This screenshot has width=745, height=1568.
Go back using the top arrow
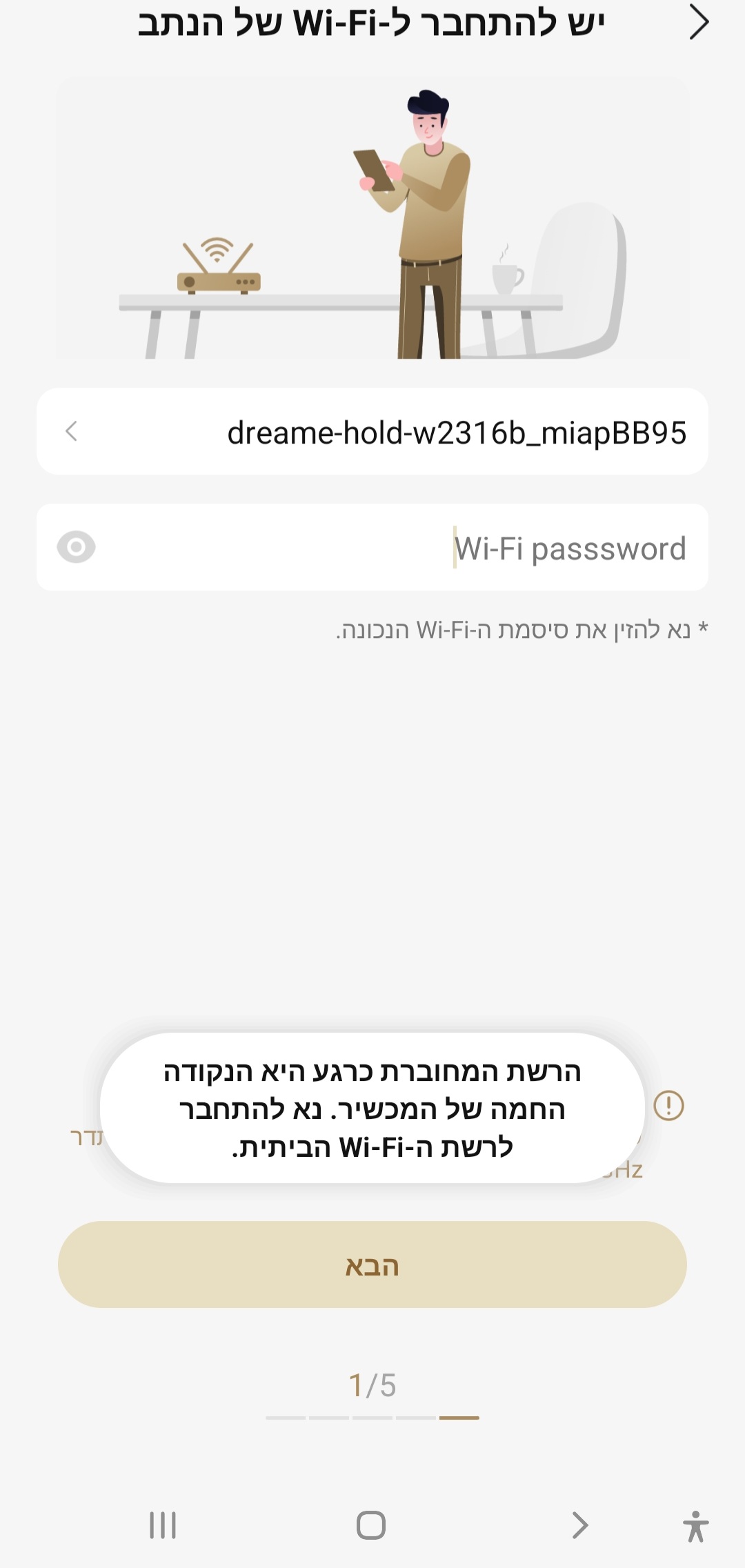(x=698, y=23)
